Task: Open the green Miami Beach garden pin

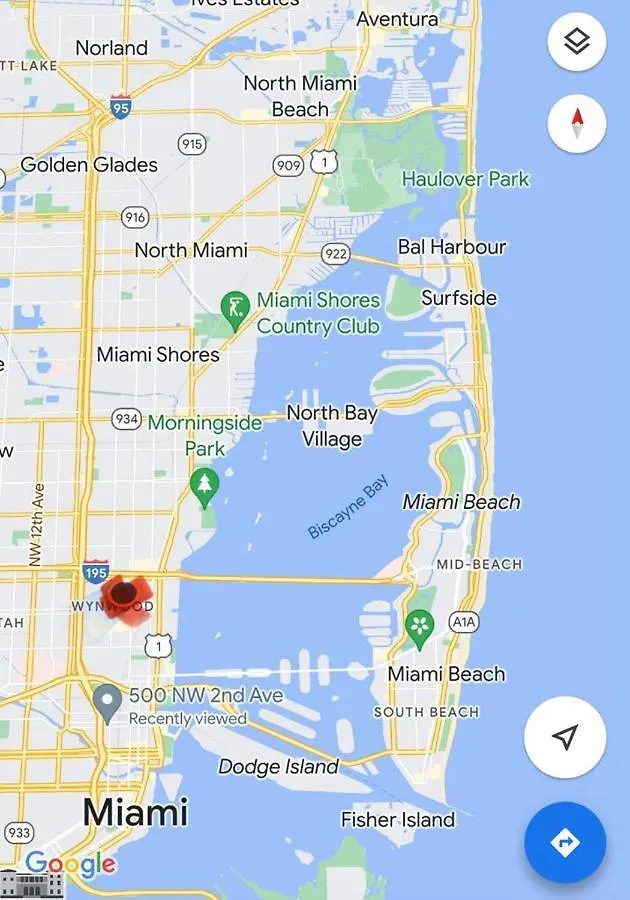Action: pos(419,627)
